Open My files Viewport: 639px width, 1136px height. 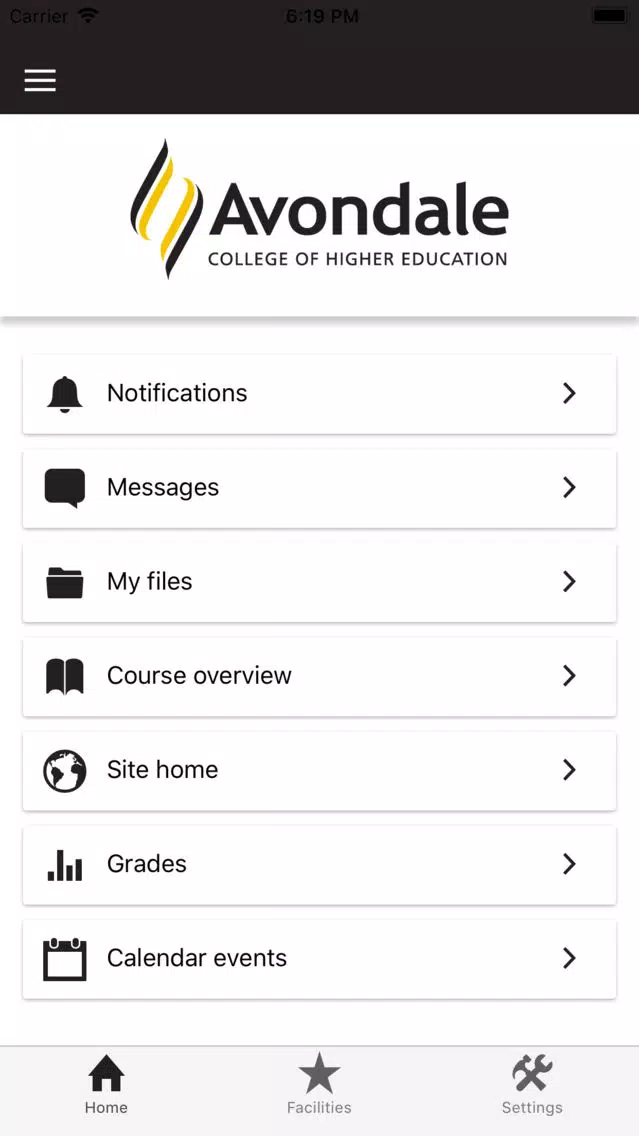pyautogui.click(x=320, y=582)
